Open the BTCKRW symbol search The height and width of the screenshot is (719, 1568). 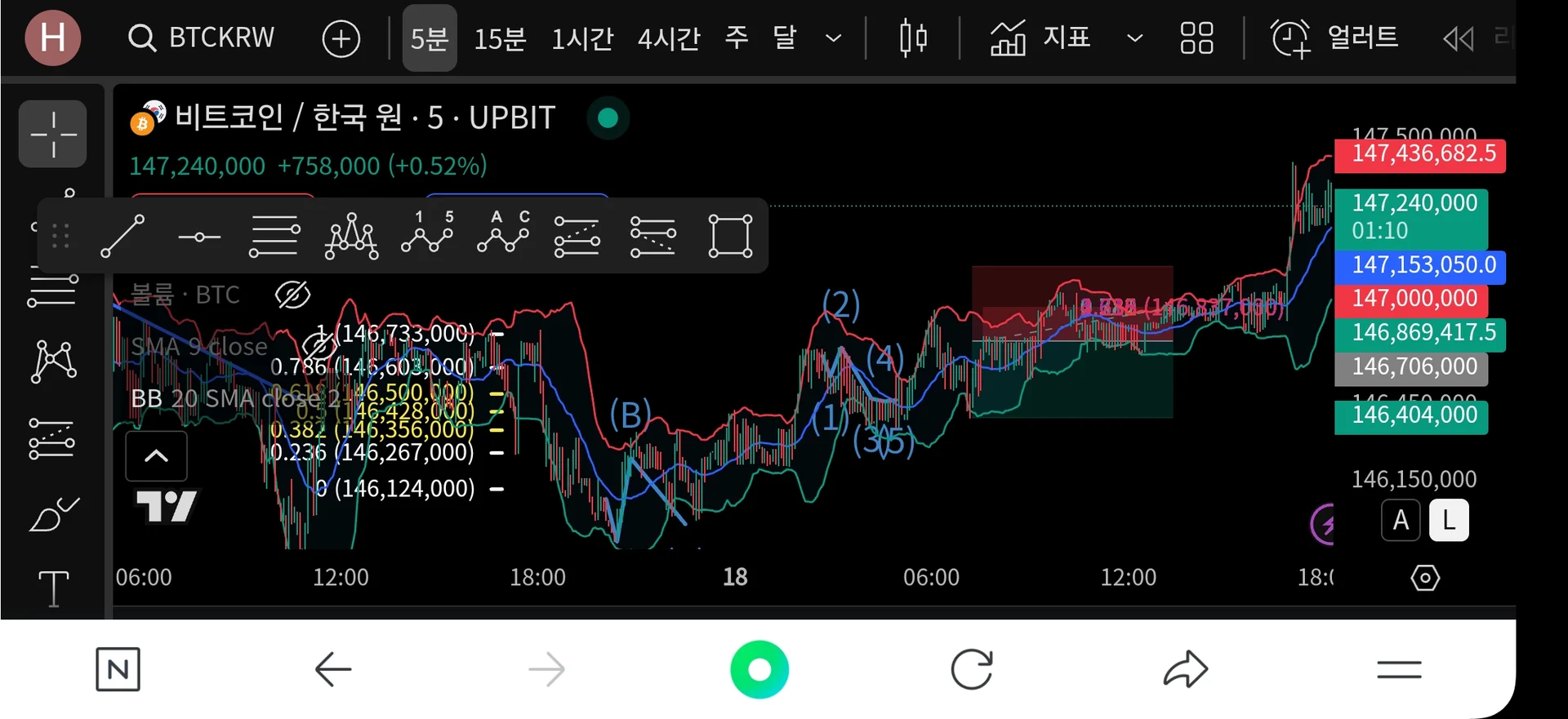pyautogui.click(x=203, y=38)
